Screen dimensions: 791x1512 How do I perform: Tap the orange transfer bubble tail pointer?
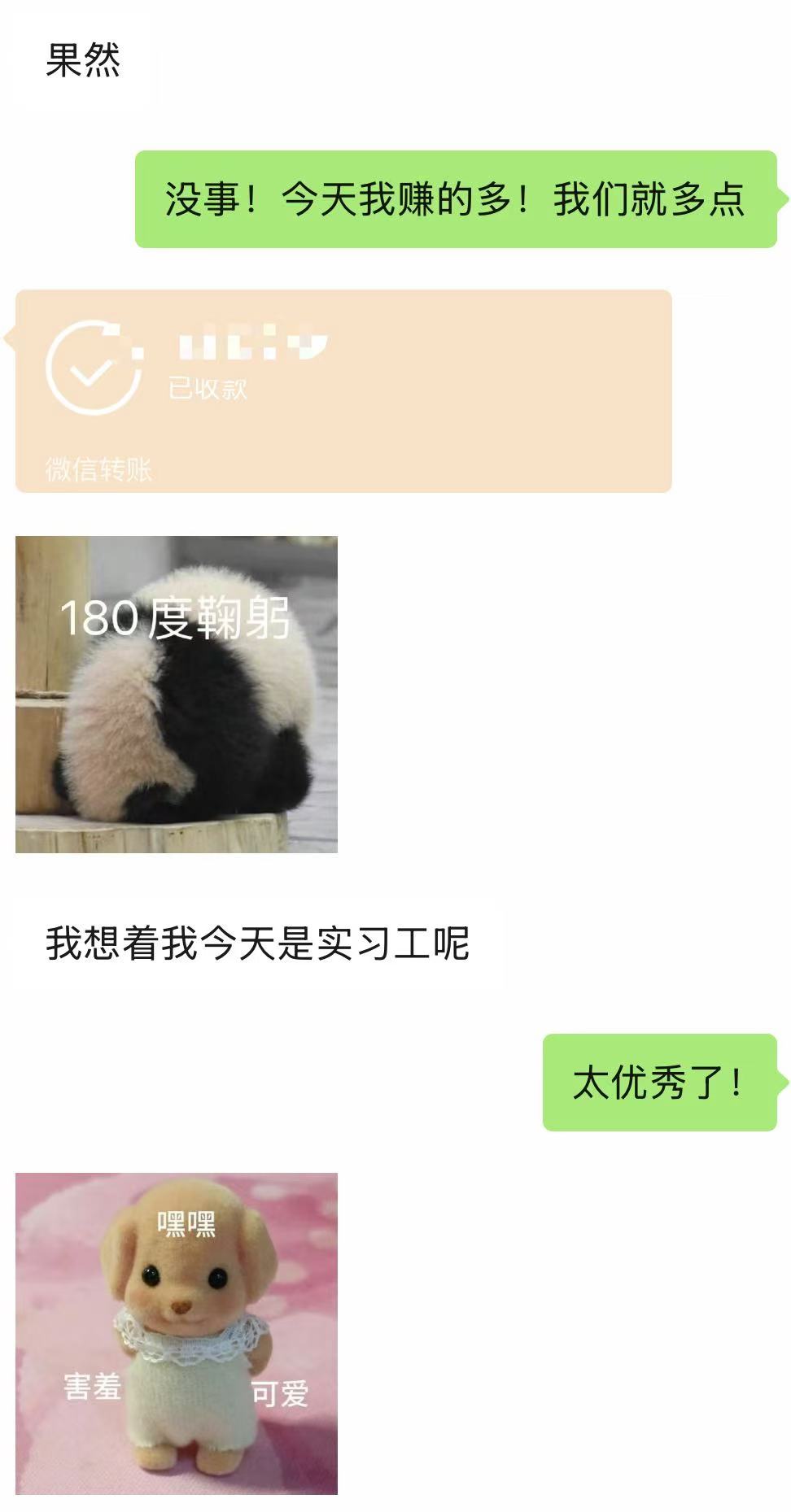click(8, 338)
